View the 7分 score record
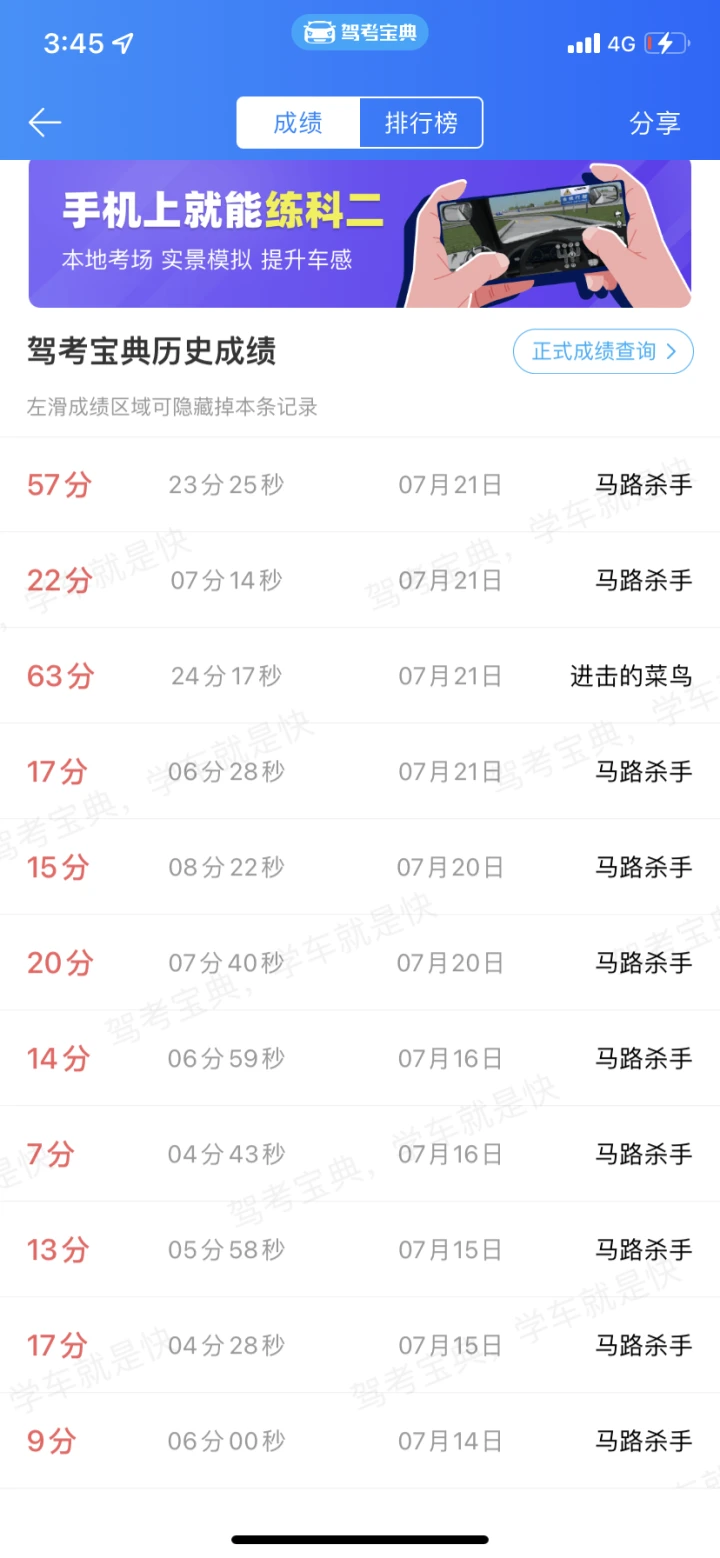Image resolution: width=720 pixels, height=1558 pixels. point(360,1154)
